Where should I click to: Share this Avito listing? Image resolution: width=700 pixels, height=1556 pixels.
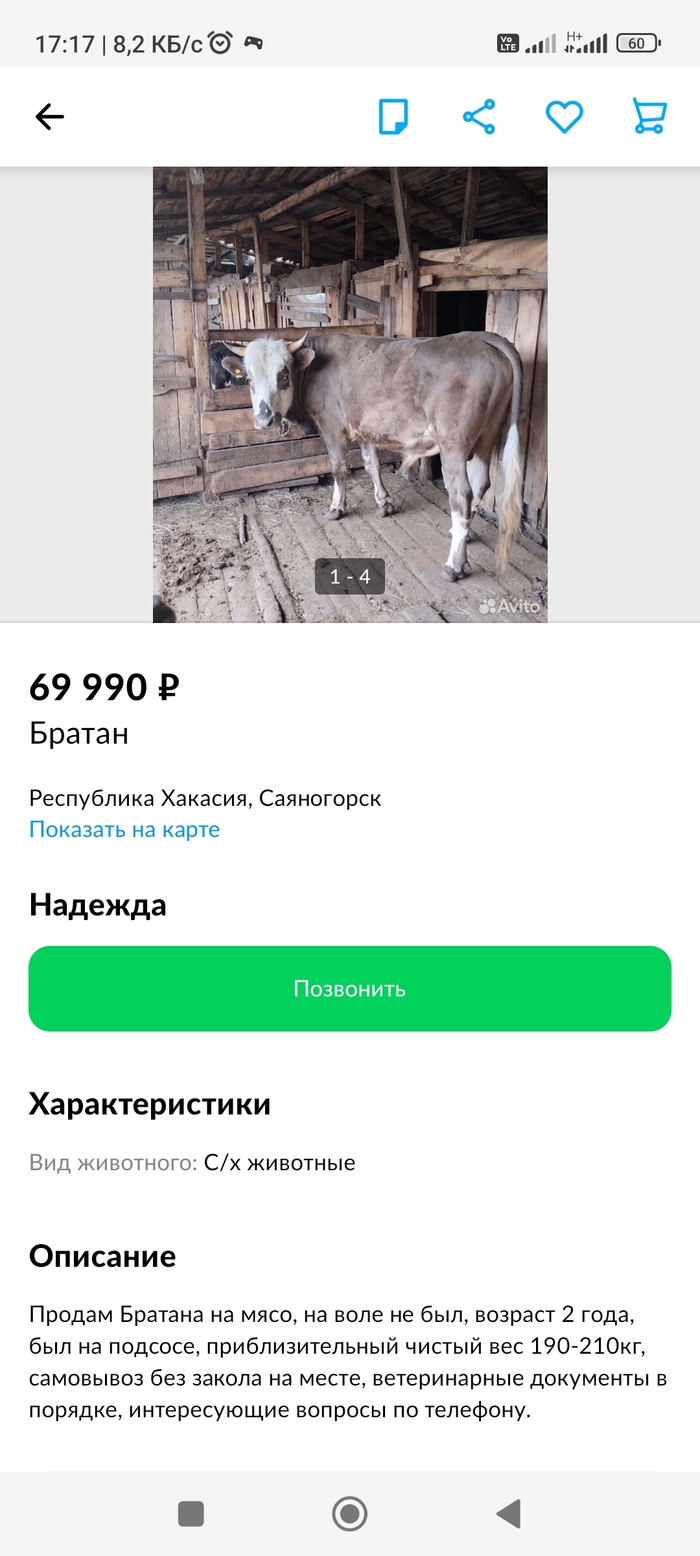pos(479,117)
